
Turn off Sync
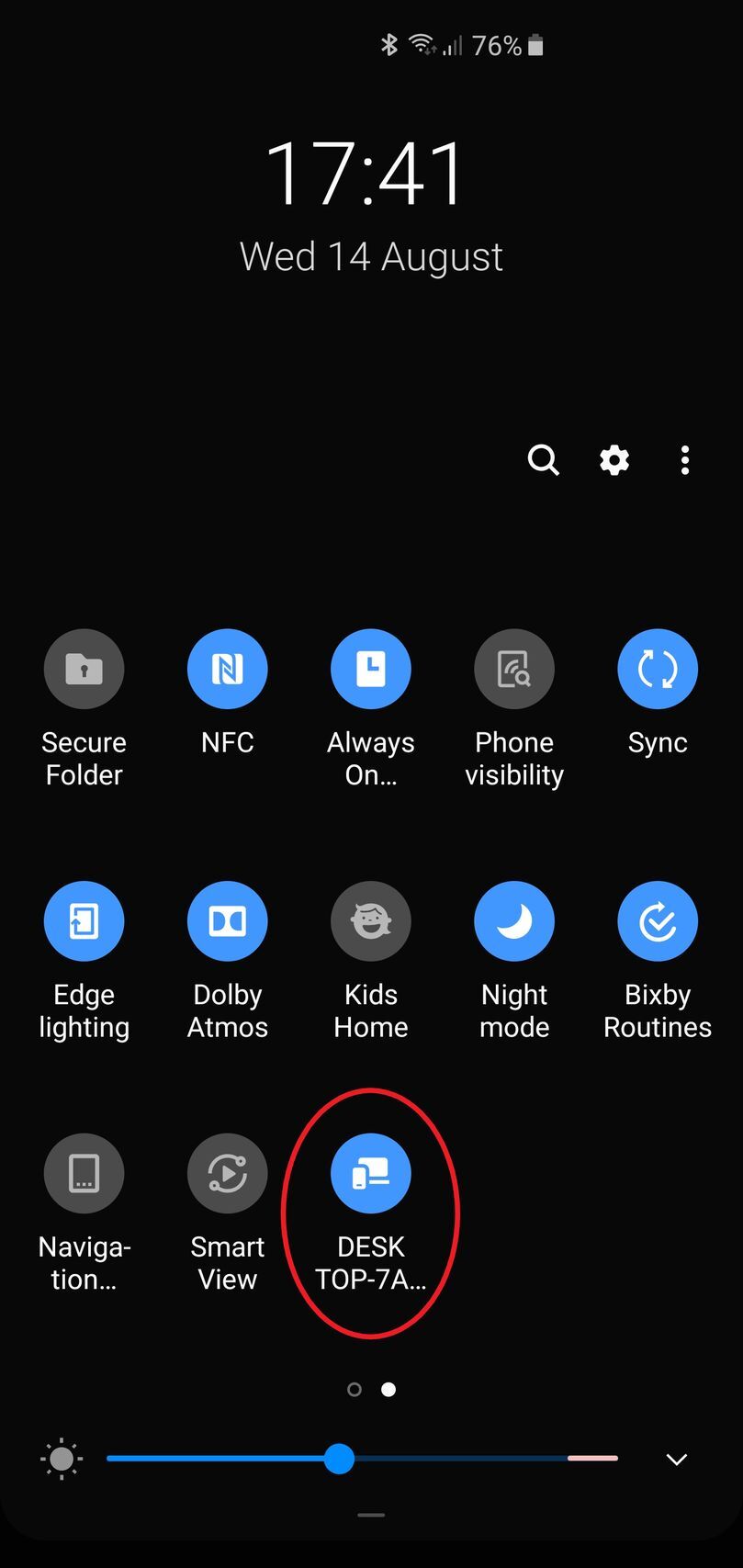click(x=657, y=669)
